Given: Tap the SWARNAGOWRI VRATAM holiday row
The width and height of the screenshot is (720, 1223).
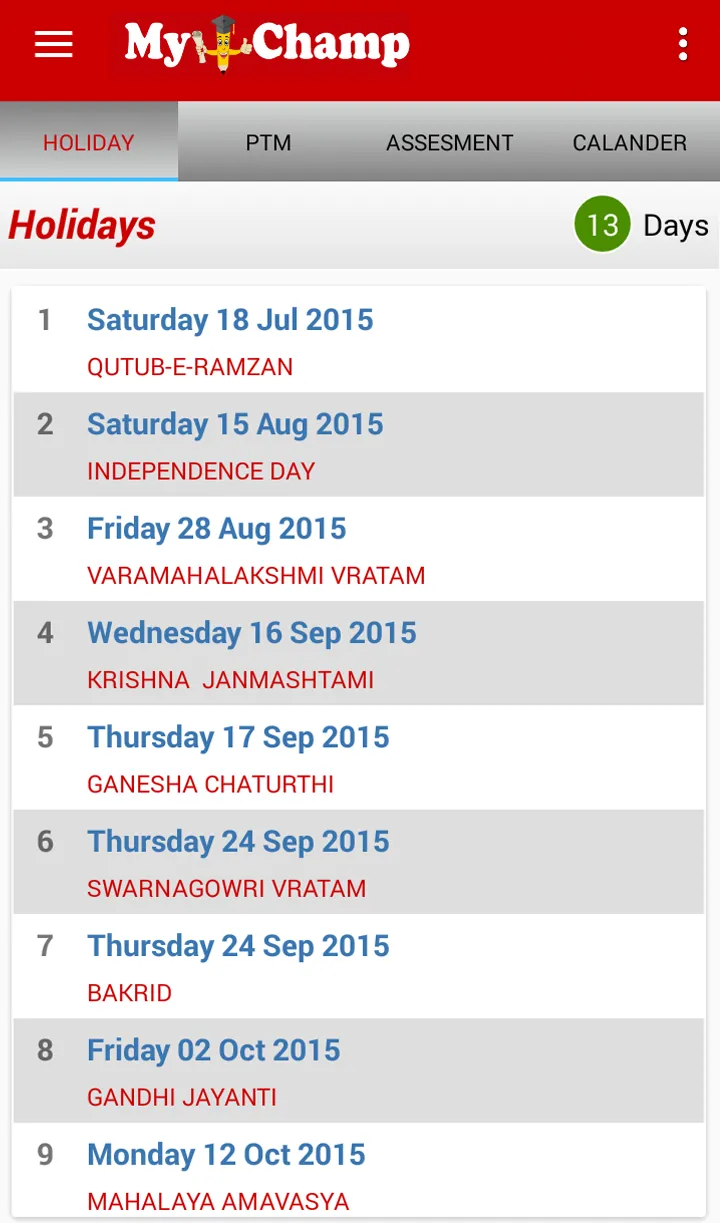Looking at the screenshot, I should pyautogui.click(x=358, y=862).
